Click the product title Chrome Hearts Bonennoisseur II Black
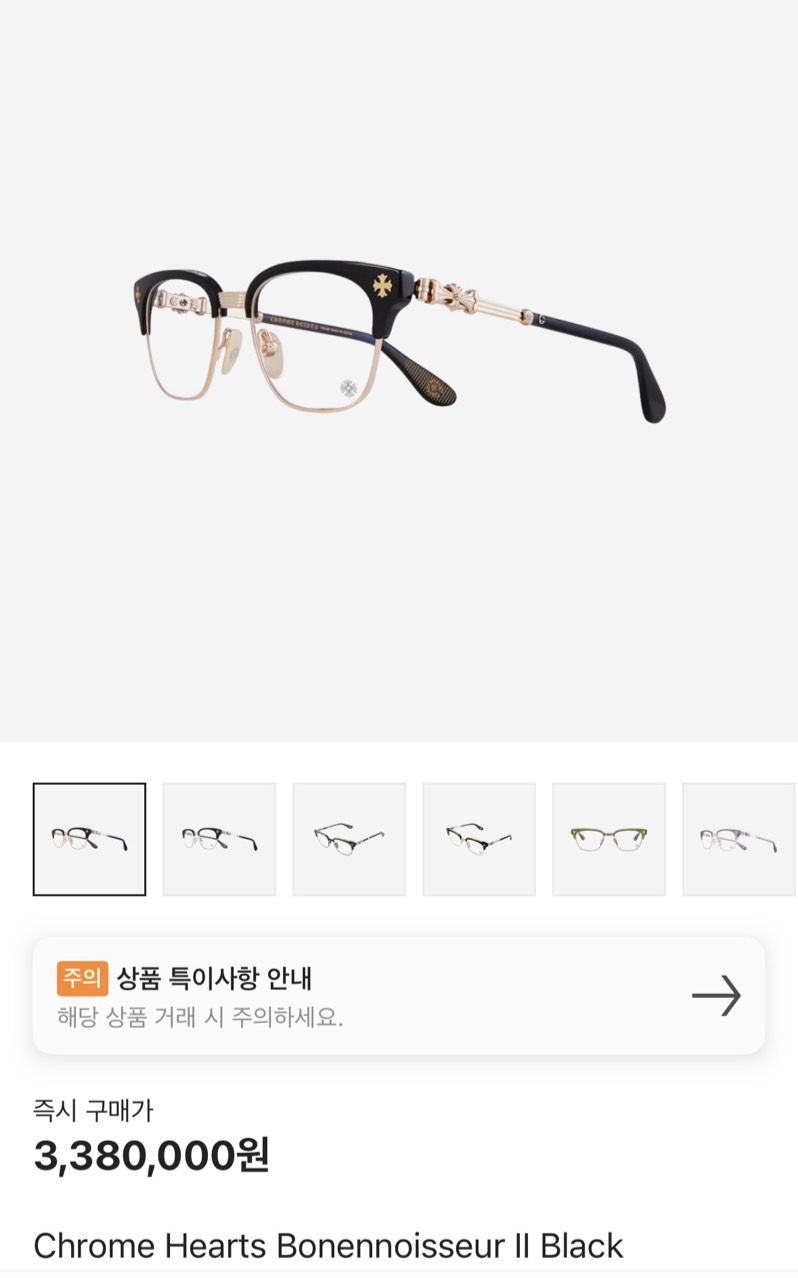Viewport: 798px width, 1278px height. [x=328, y=1246]
